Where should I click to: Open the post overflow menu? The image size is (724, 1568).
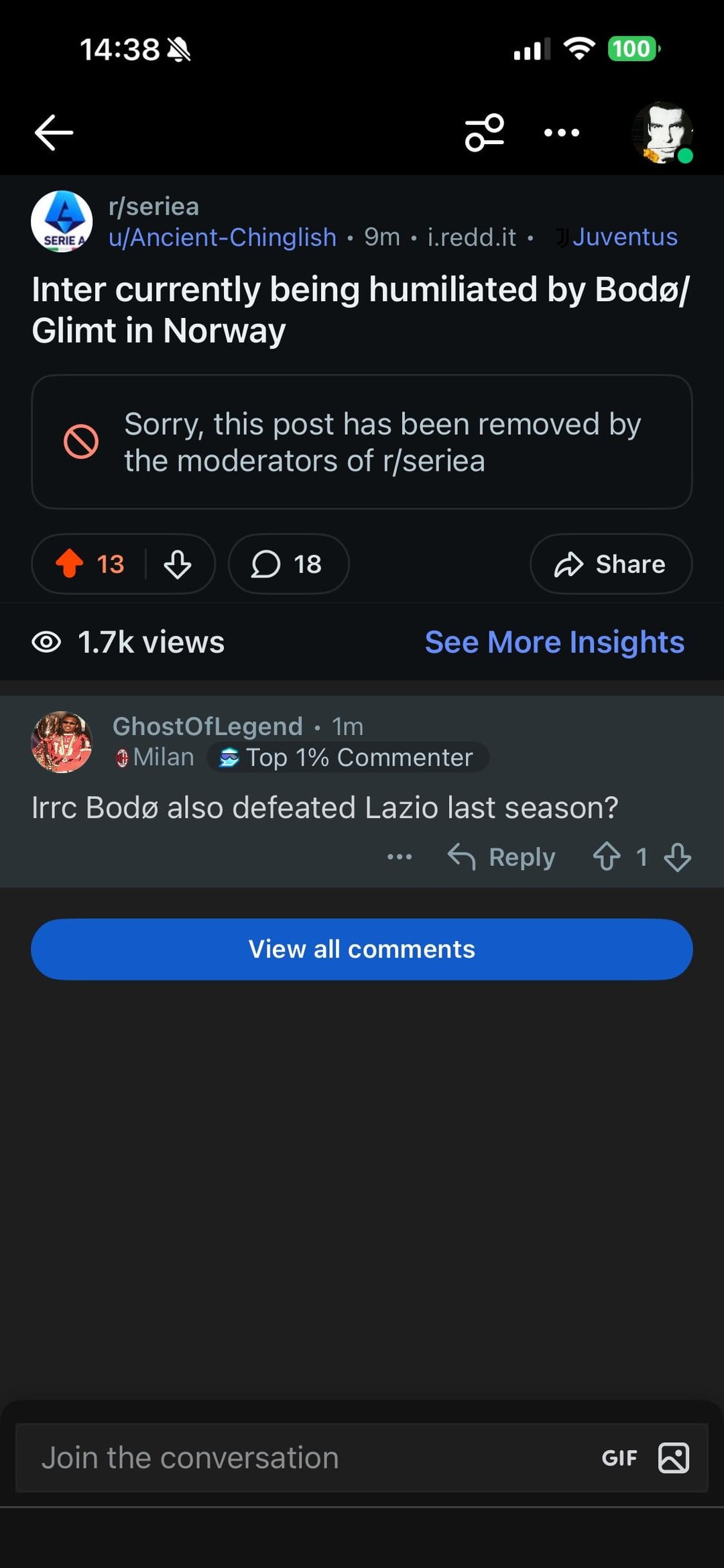pos(561,132)
